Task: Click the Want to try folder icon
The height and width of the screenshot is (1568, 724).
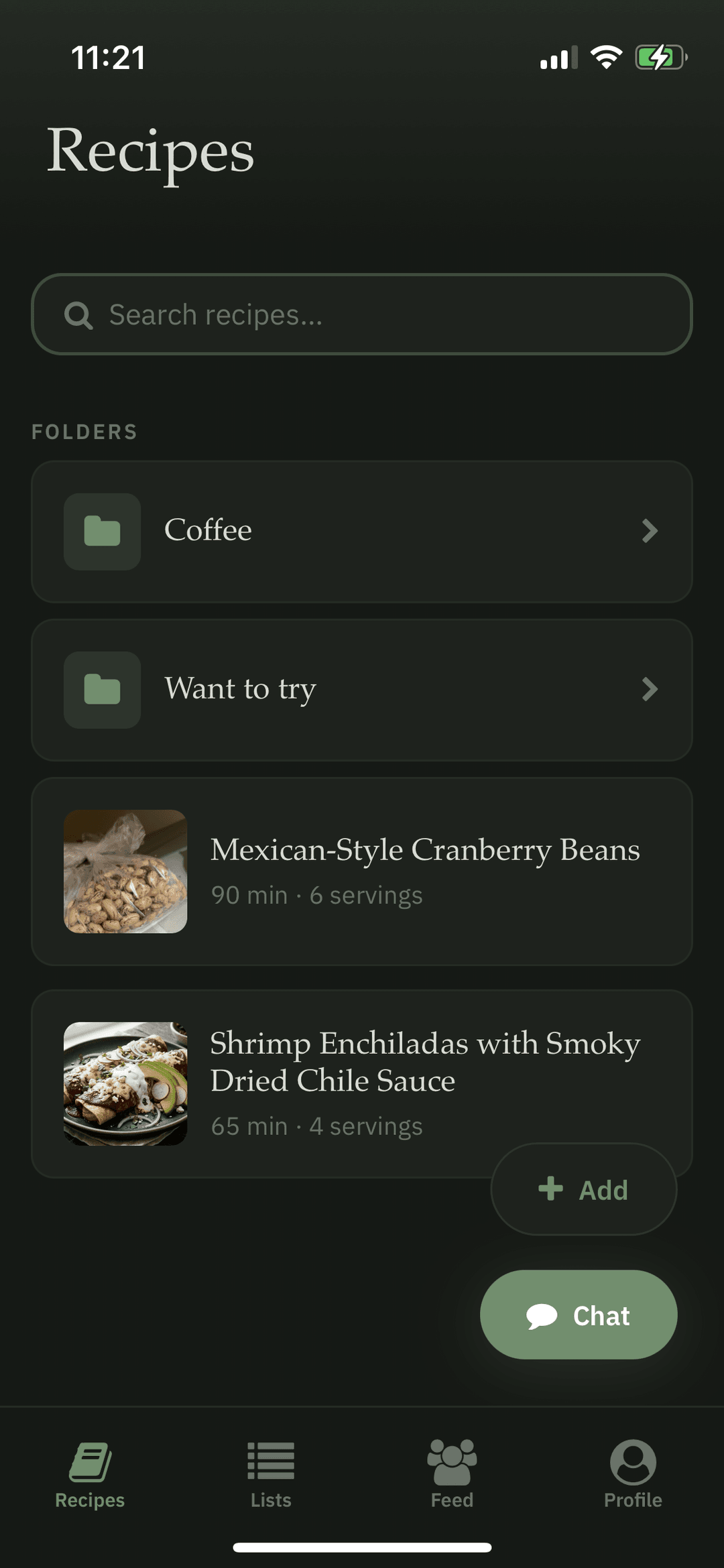Action: pos(101,689)
